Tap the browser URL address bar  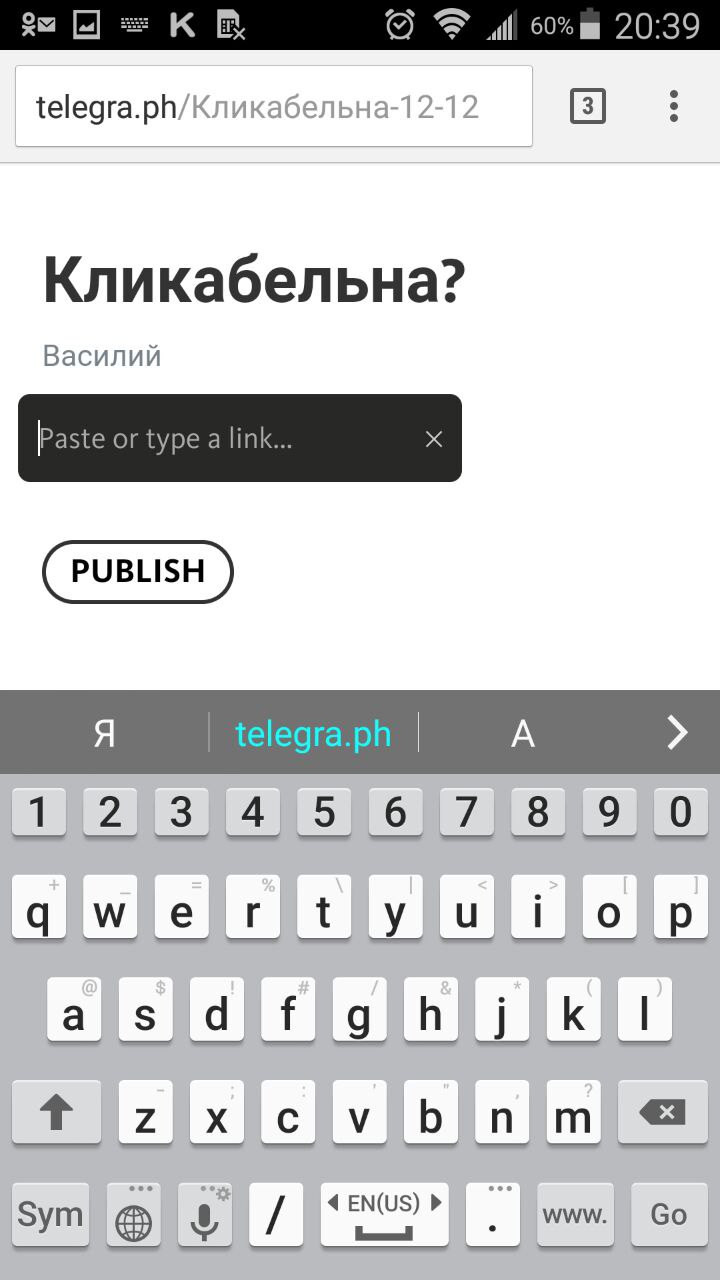pyautogui.click(x=273, y=107)
